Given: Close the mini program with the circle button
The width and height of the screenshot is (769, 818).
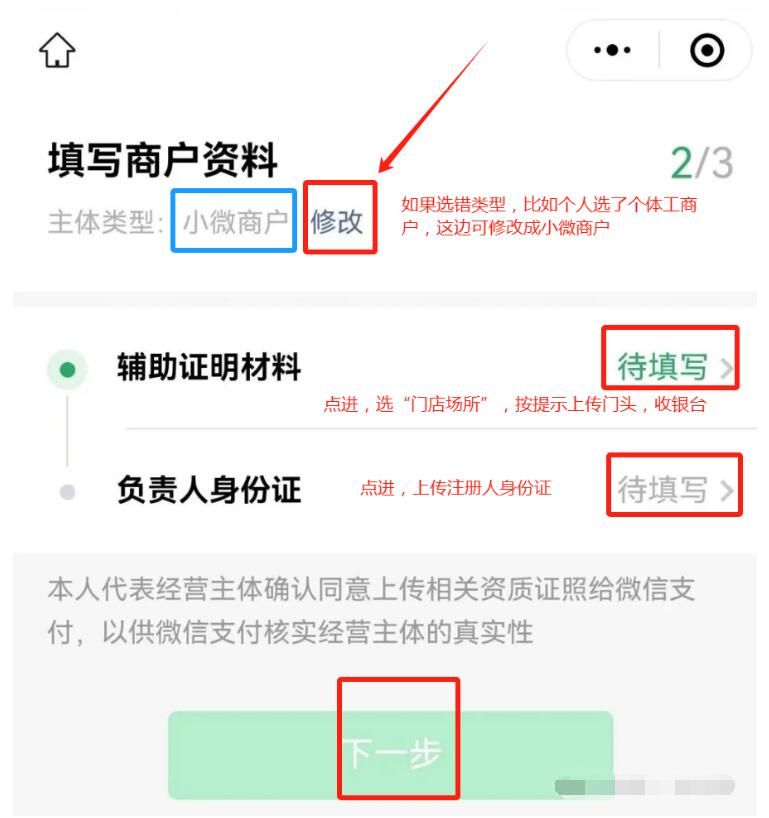Looking at the screenshot, I should 707,50.
